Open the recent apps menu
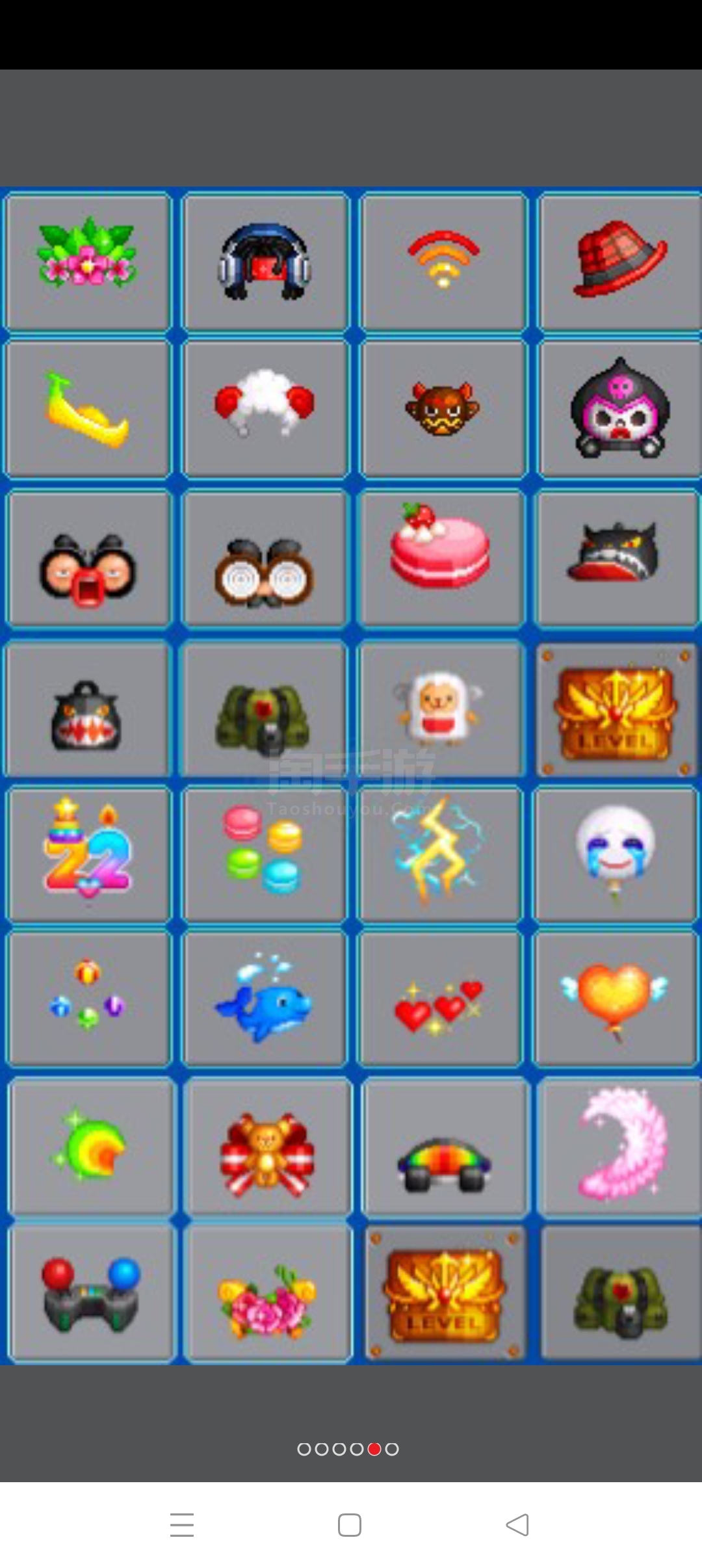702x1568 pixels. 182,1524
